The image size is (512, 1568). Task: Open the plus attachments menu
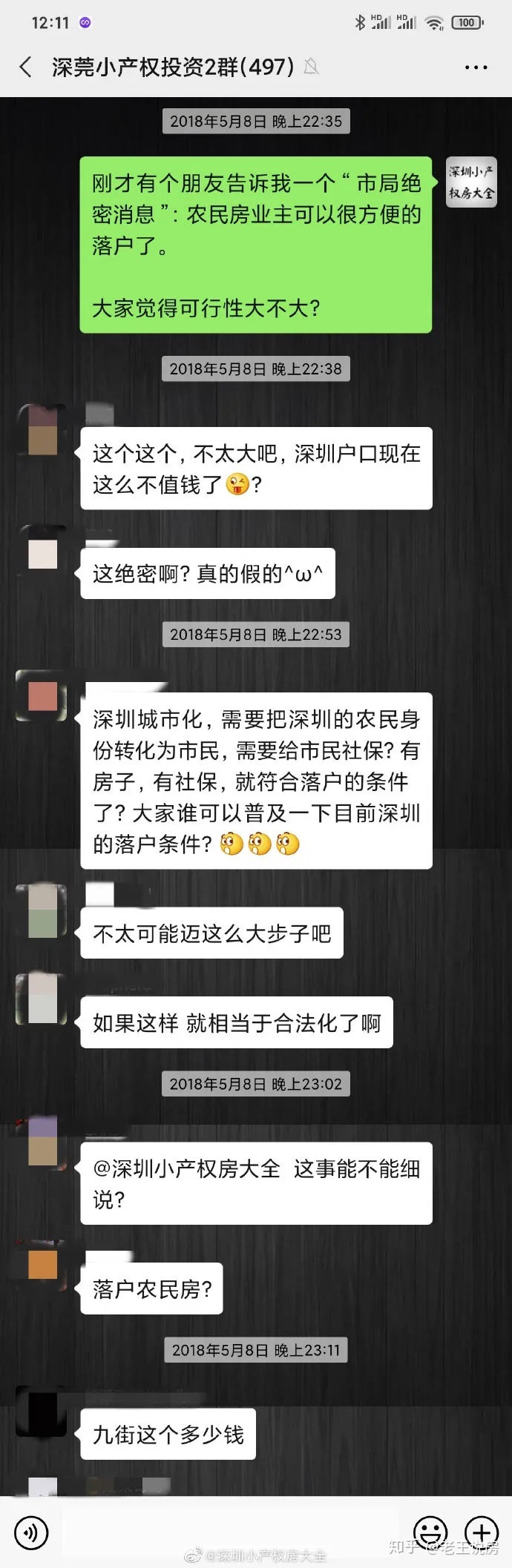click(482, 1530)
